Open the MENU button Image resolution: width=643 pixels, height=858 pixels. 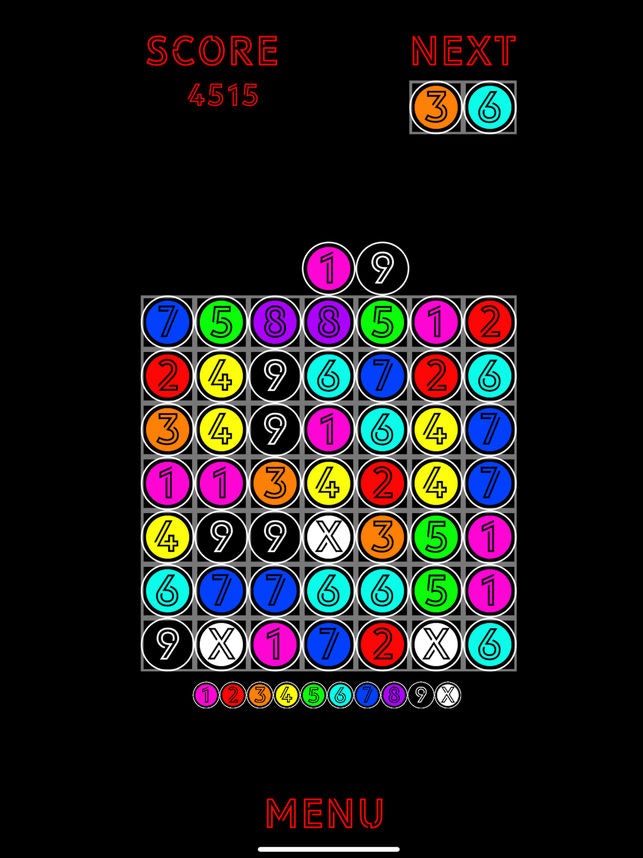click(x=324, y=813)
